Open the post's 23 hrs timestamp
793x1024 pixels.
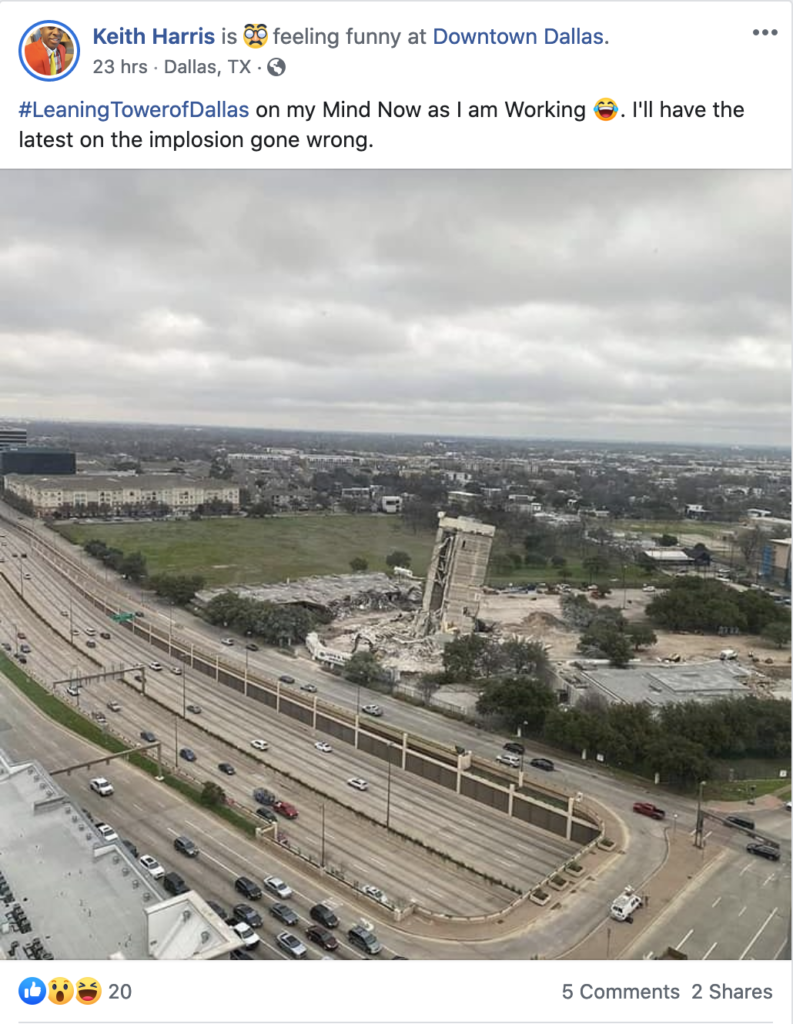(x=118, y=67)
